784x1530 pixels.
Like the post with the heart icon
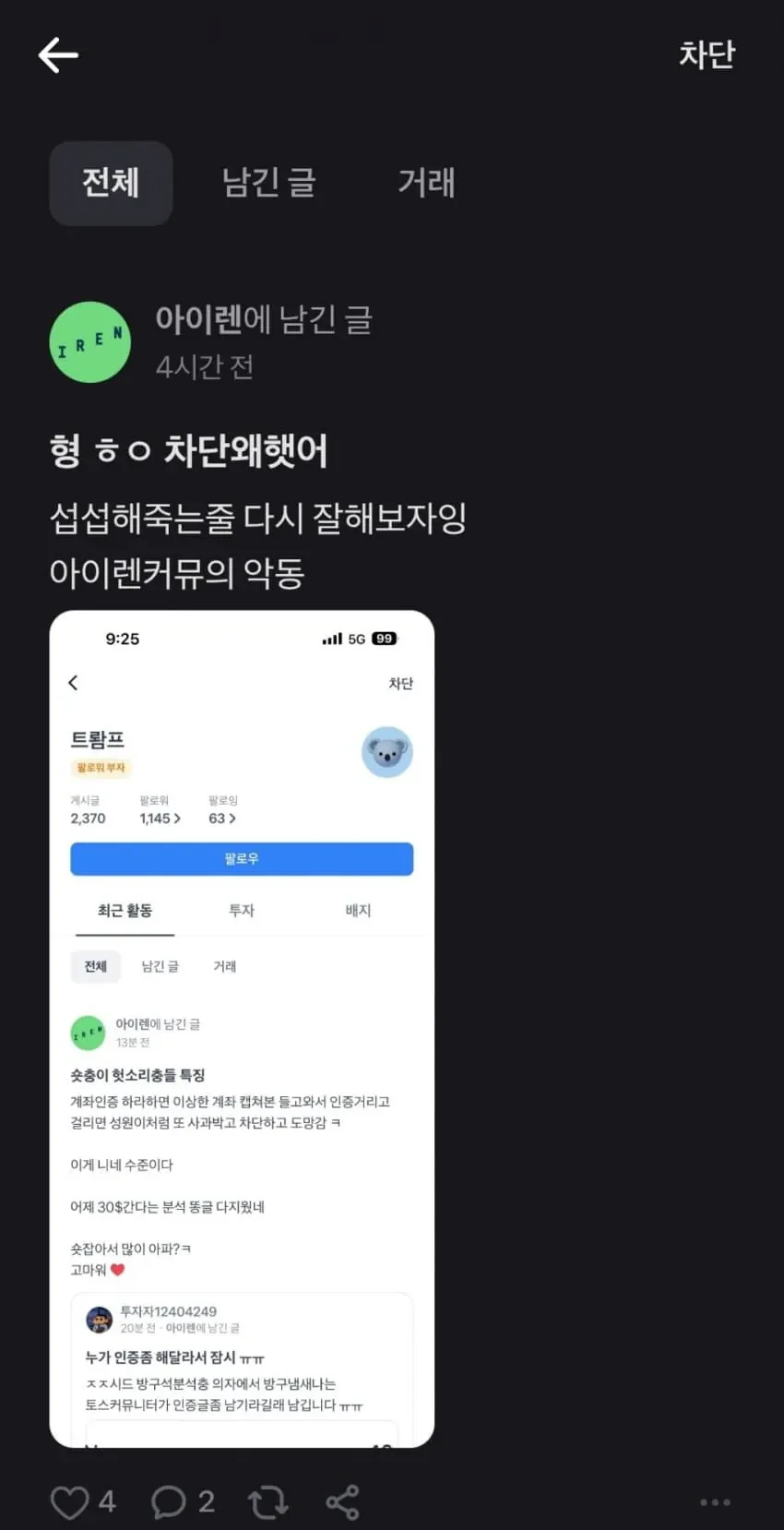click(x=70, y=1502)
